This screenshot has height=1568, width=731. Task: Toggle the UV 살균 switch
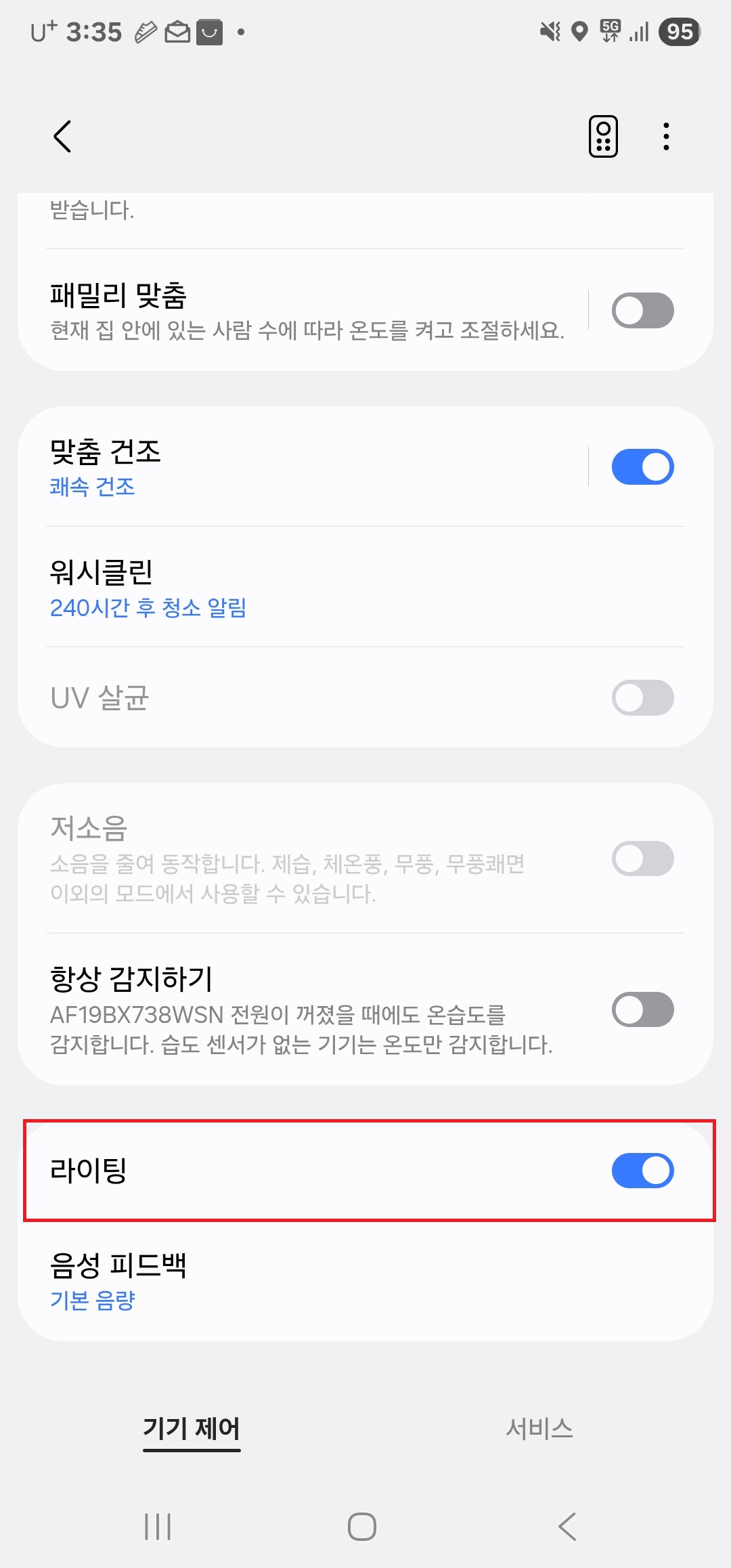pos(642,697)
